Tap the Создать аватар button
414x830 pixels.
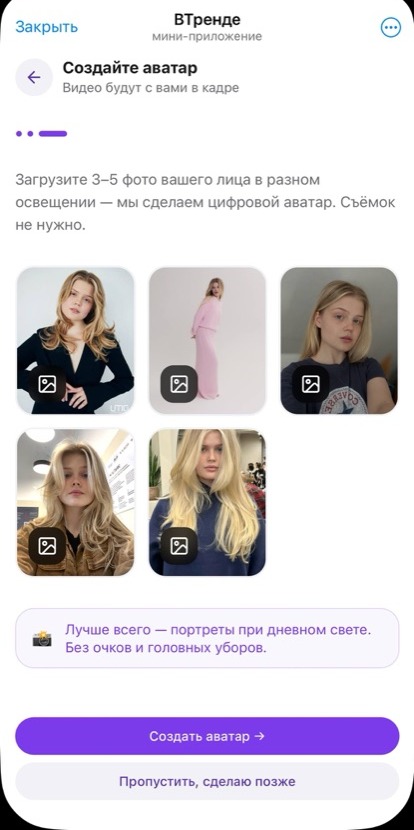pos(207,736)
